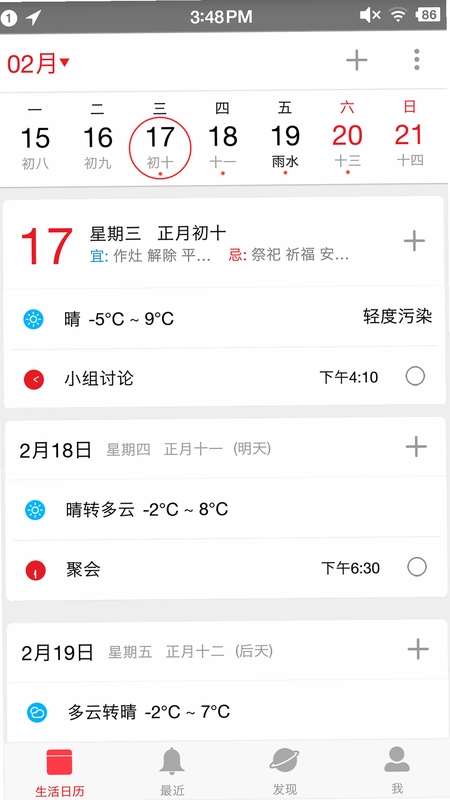Viewport: 450px width, 800px height.
Task: Add an event on the 17 星期三 card
Action: 414,241
